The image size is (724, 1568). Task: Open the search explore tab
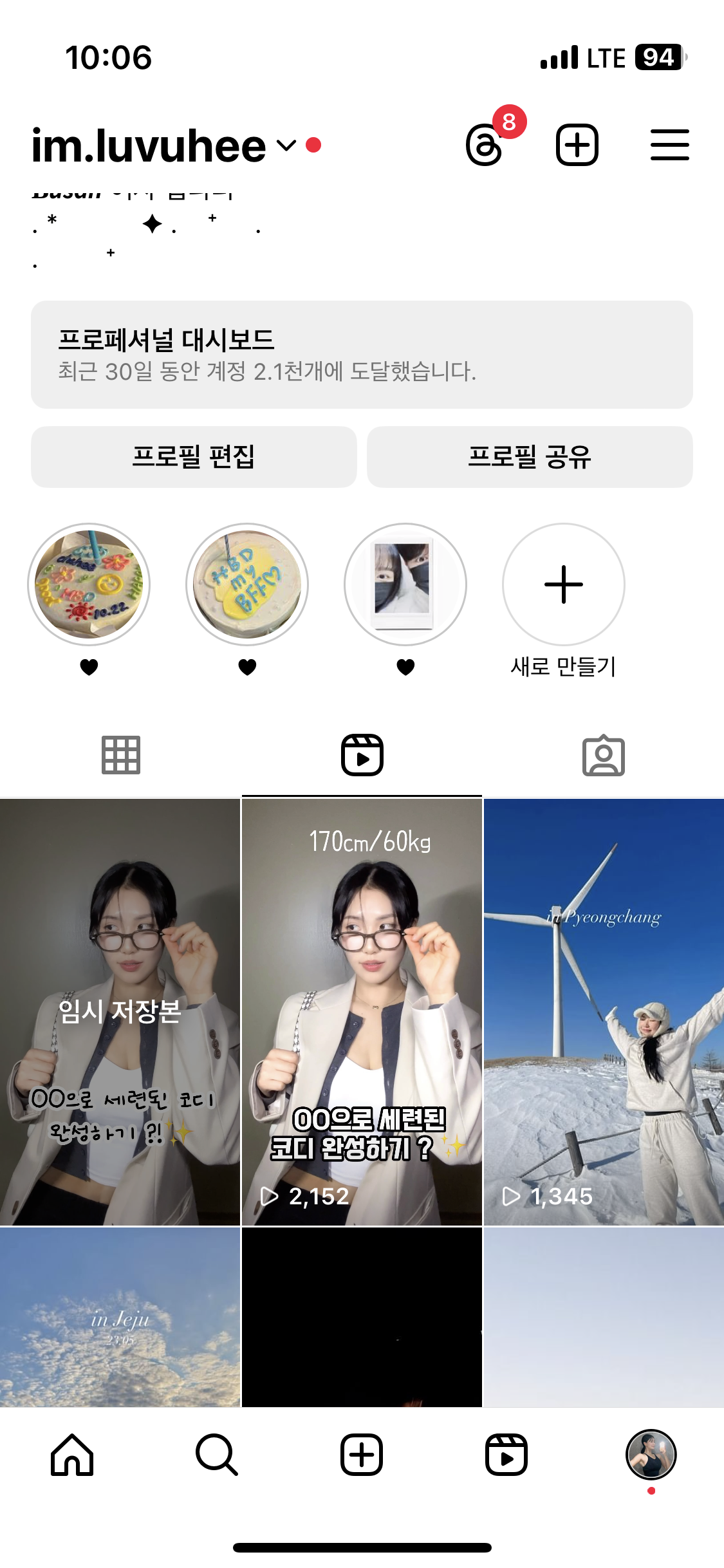pyautogui.click(x=217, y=1455)
